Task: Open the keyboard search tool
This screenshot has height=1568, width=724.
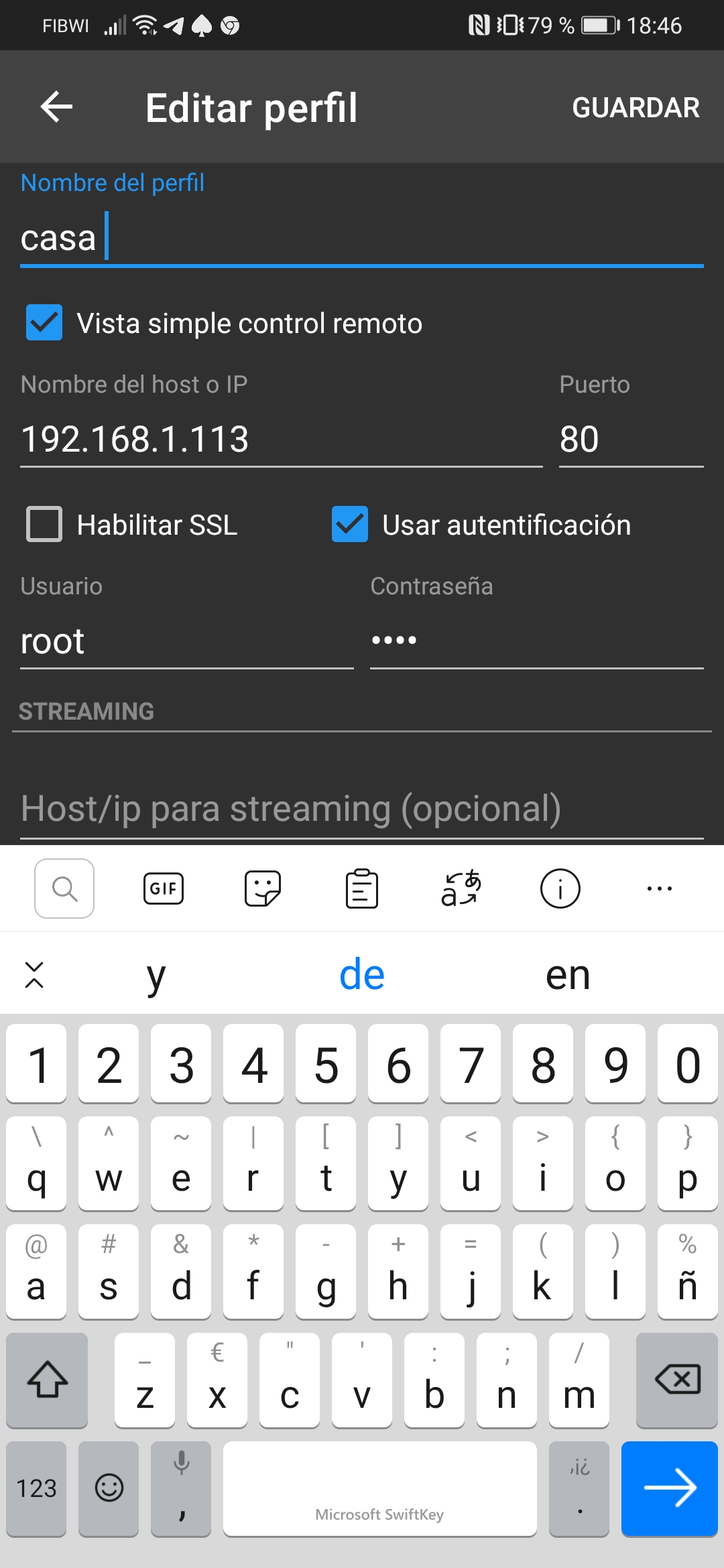Action: [x=64, y=889]
